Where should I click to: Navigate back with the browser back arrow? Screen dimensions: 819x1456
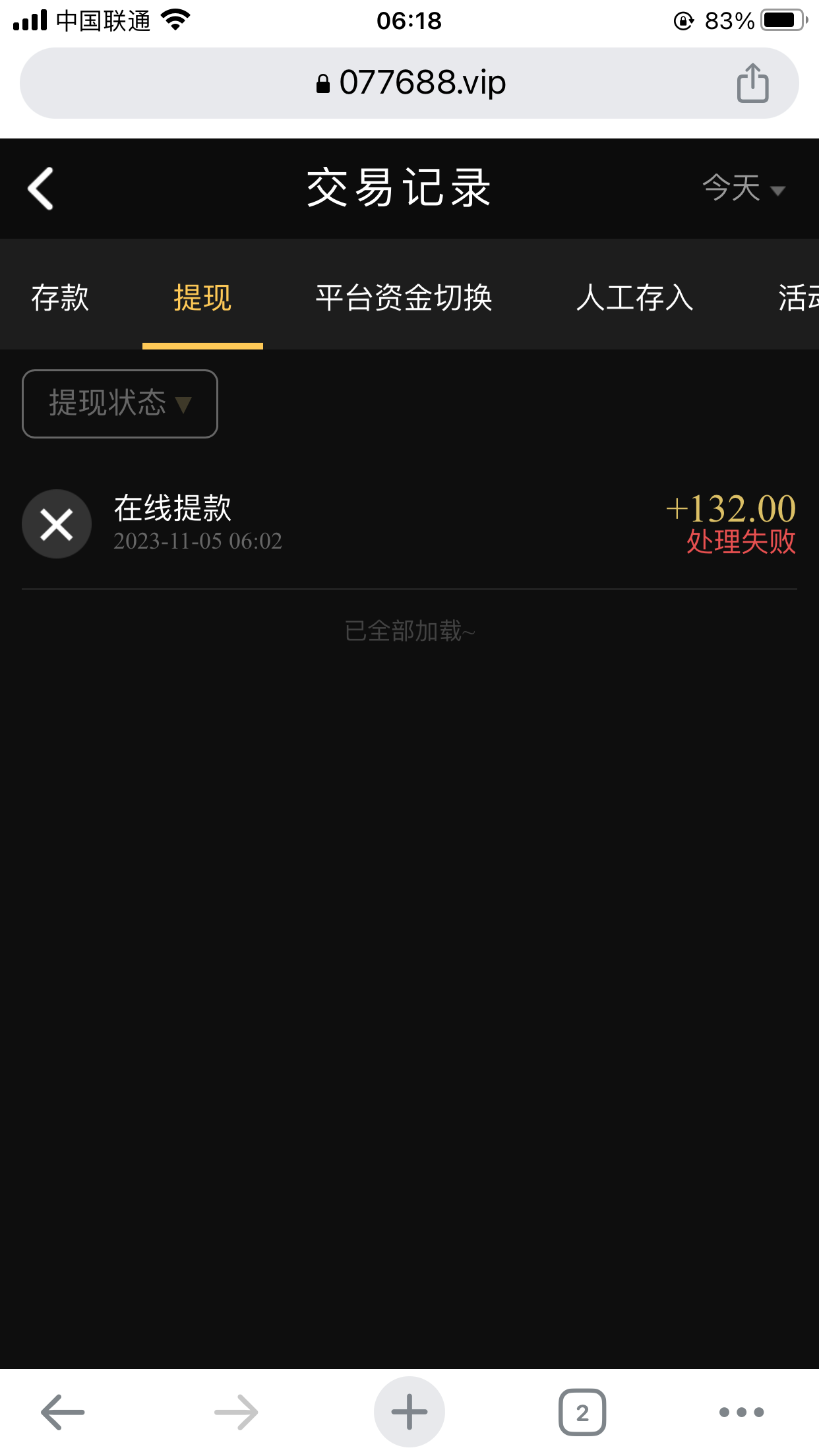click(63, 1412)
